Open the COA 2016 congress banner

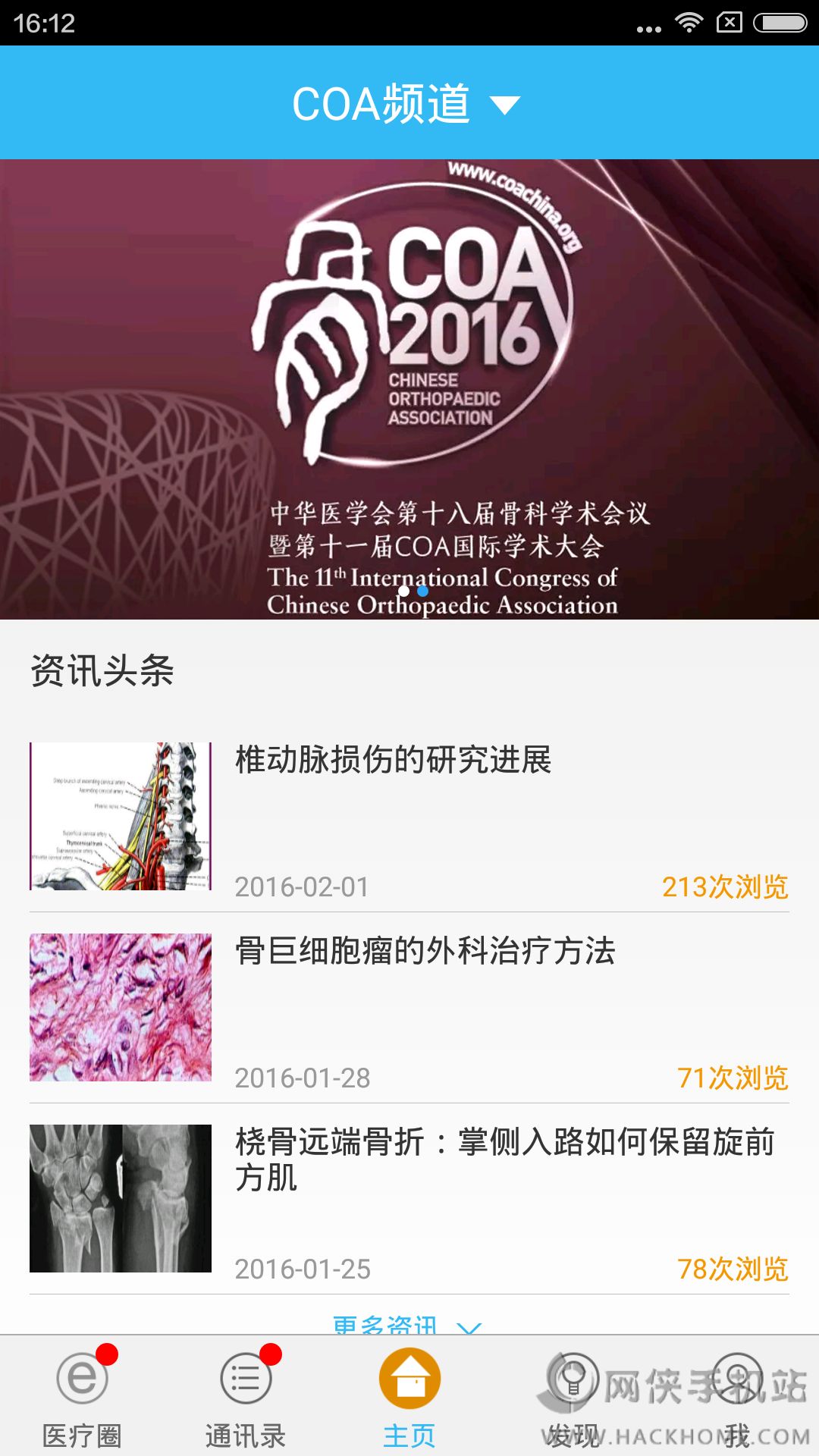[409, 388]
